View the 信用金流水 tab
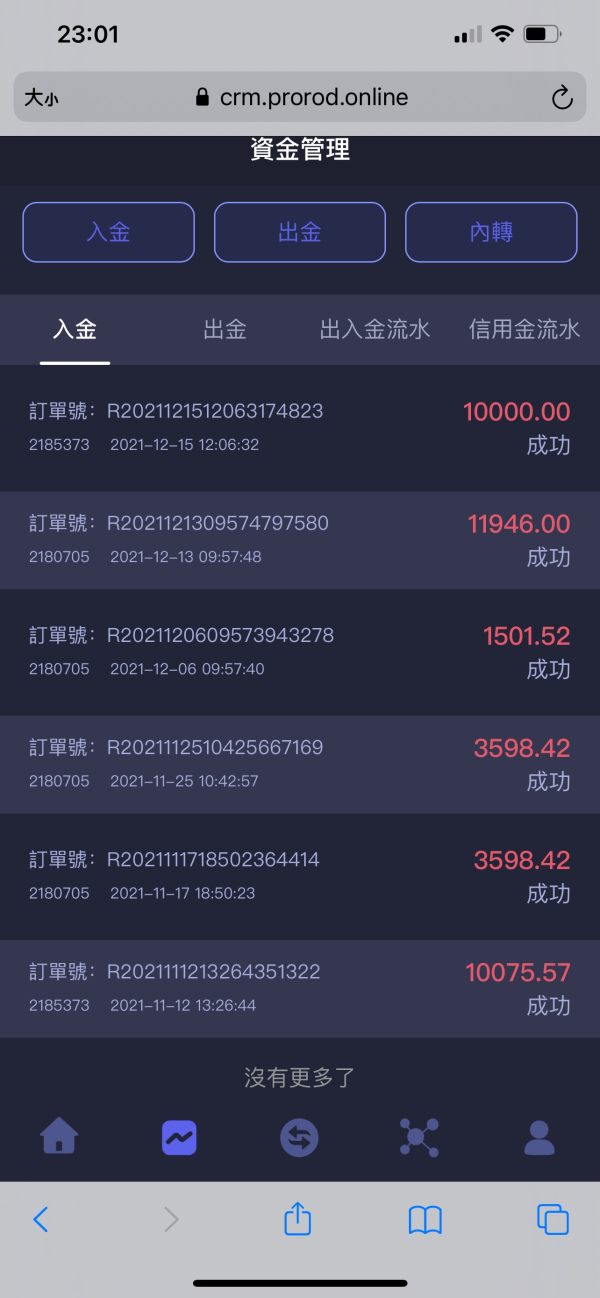 click(524, 329)
